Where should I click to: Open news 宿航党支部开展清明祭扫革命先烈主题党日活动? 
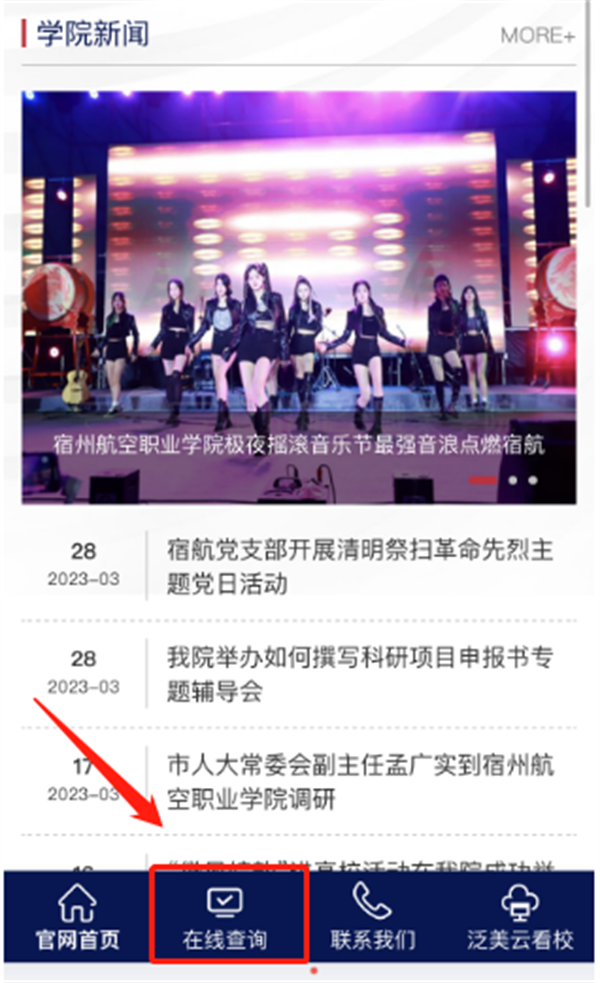[x=360, y=565]
